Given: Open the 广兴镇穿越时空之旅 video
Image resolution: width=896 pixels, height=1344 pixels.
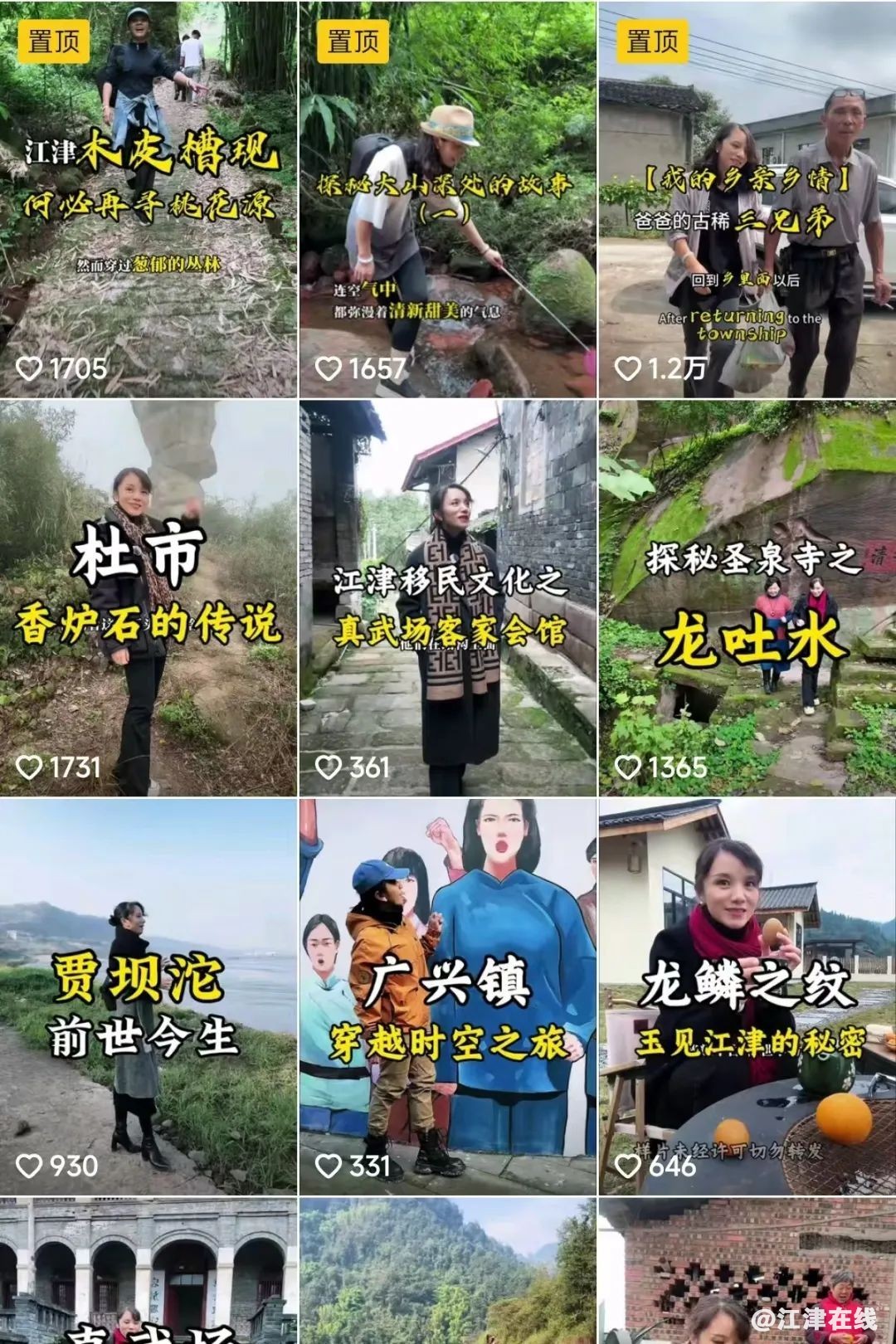Looking at the screenshot, I should (x=447, y=996).
